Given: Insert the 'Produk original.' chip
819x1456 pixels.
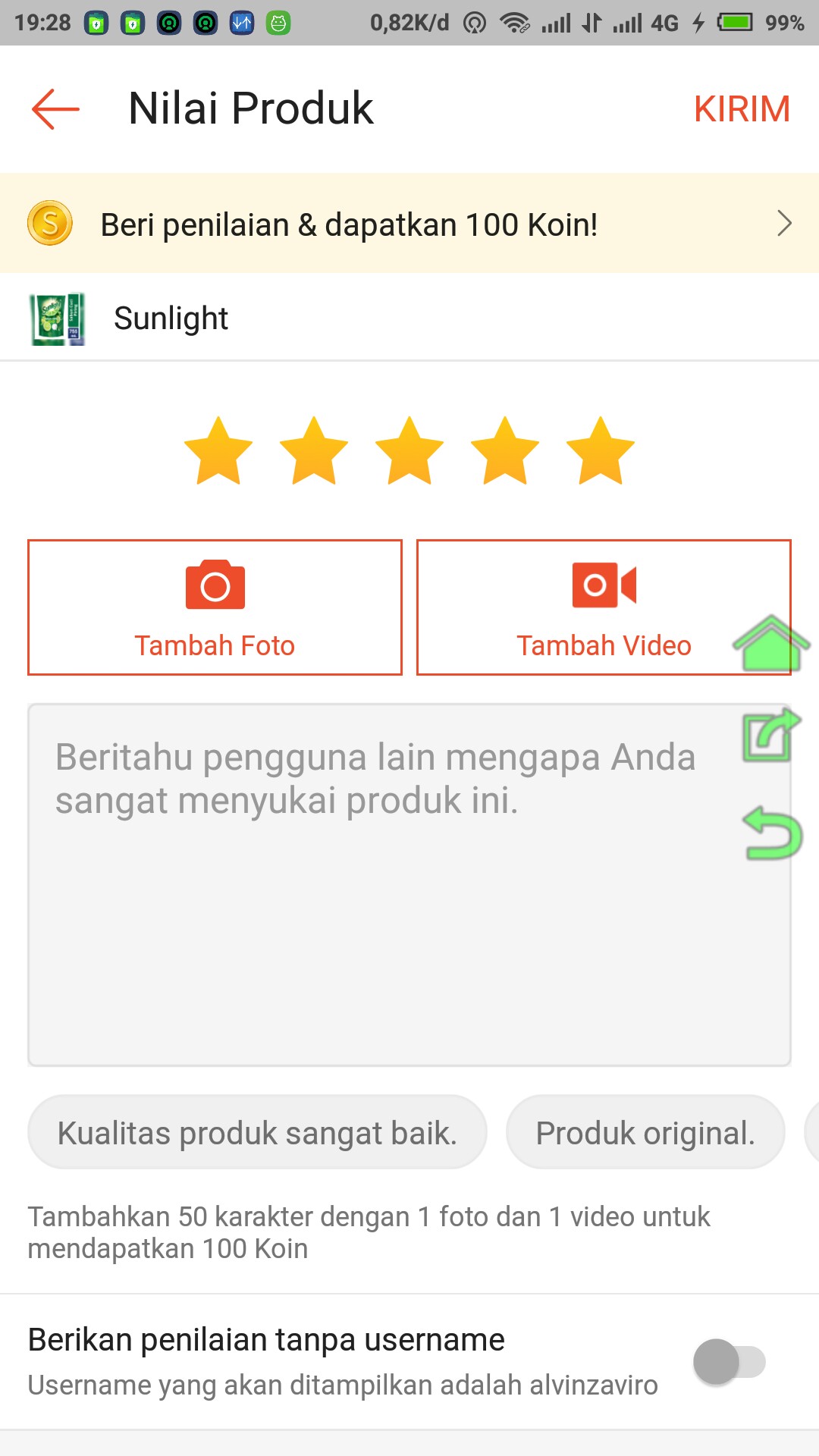Looking at the screenshot, I should [x=645, y=1132].
